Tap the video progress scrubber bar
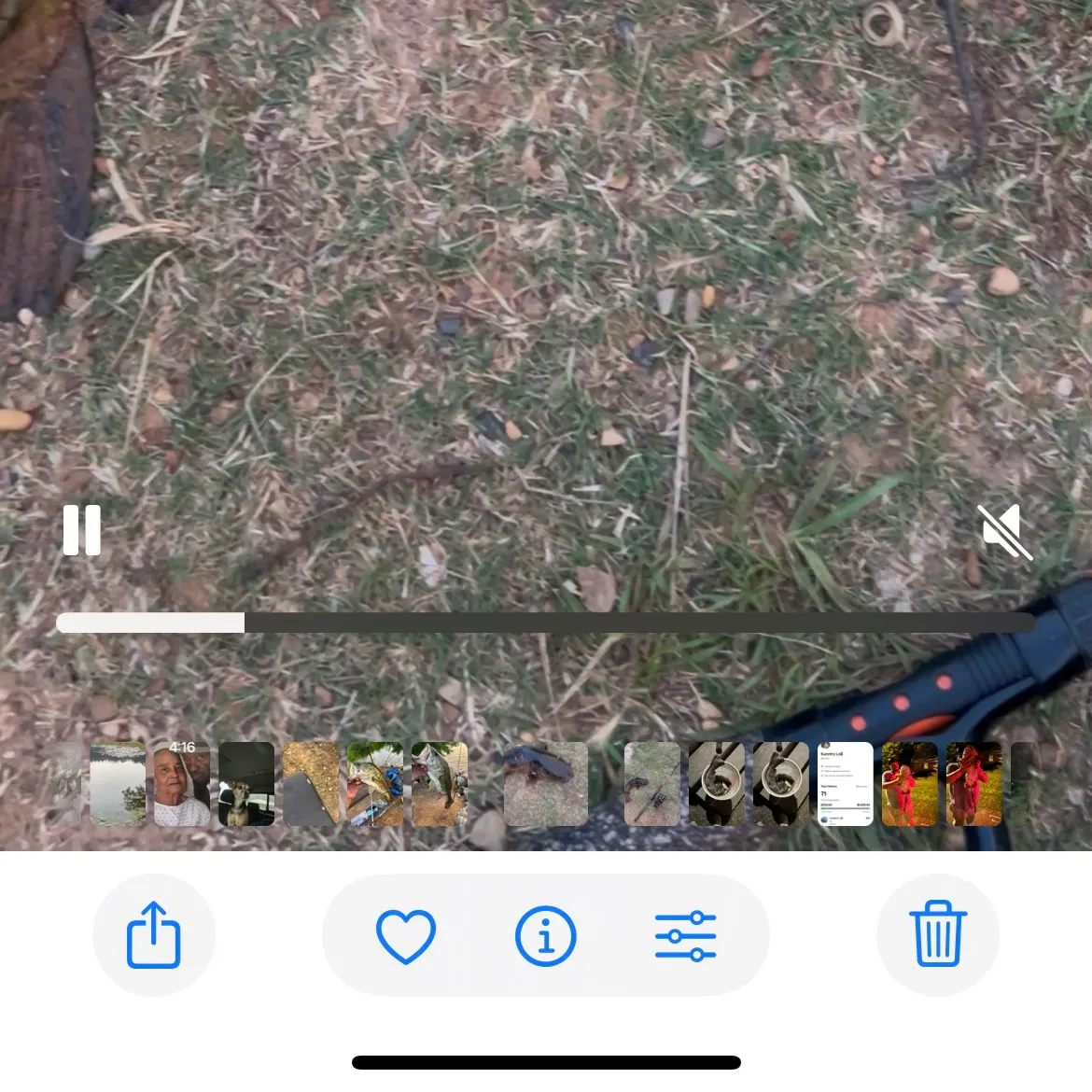1092x1092 pixels. point(545,623)
